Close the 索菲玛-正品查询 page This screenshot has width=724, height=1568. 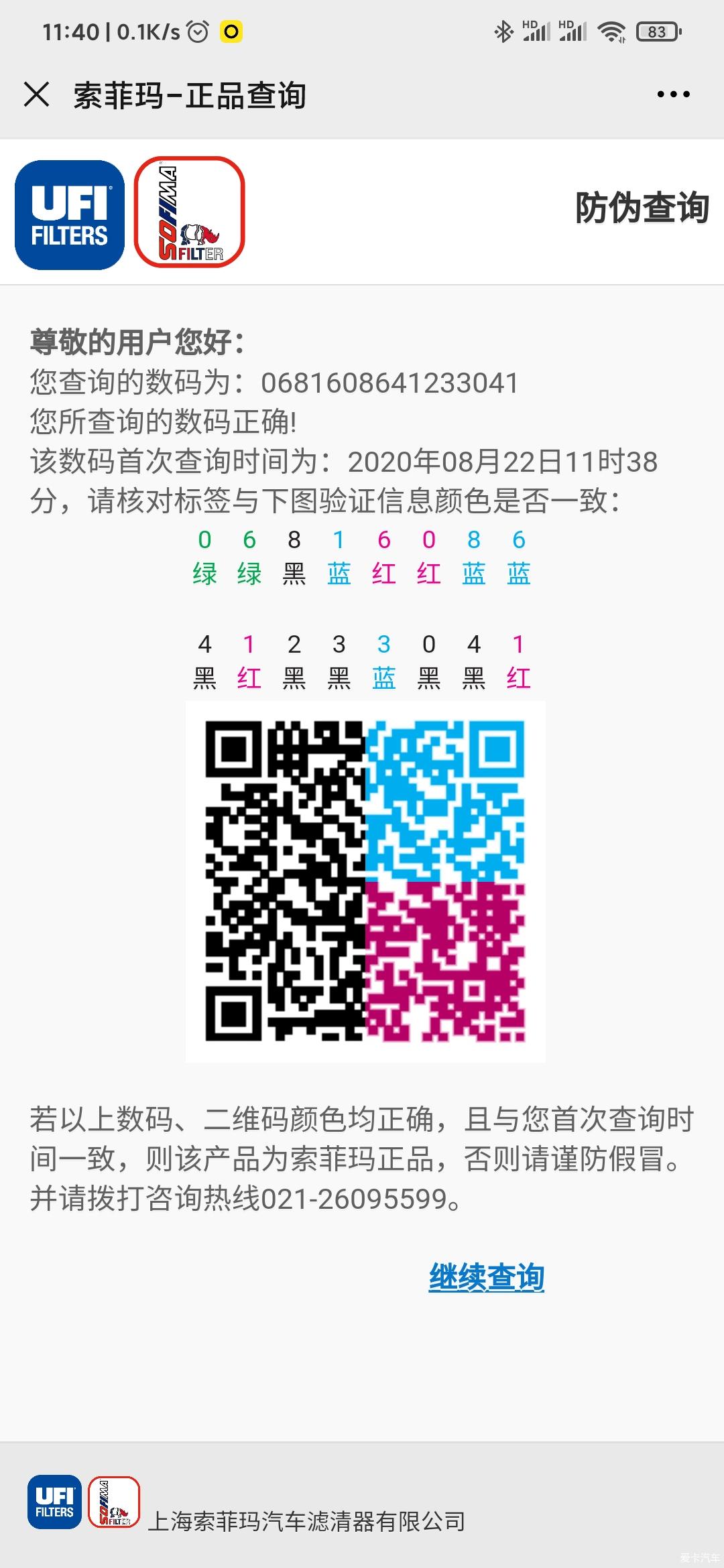coord(36,94)
